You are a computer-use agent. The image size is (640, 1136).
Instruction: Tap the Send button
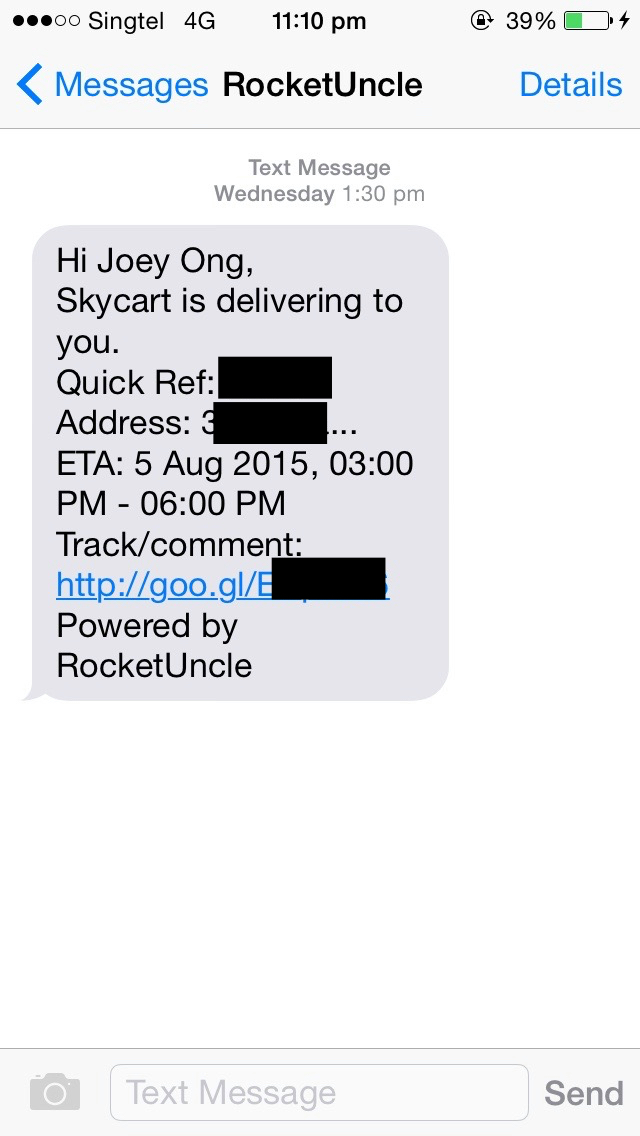(583, 1093)
